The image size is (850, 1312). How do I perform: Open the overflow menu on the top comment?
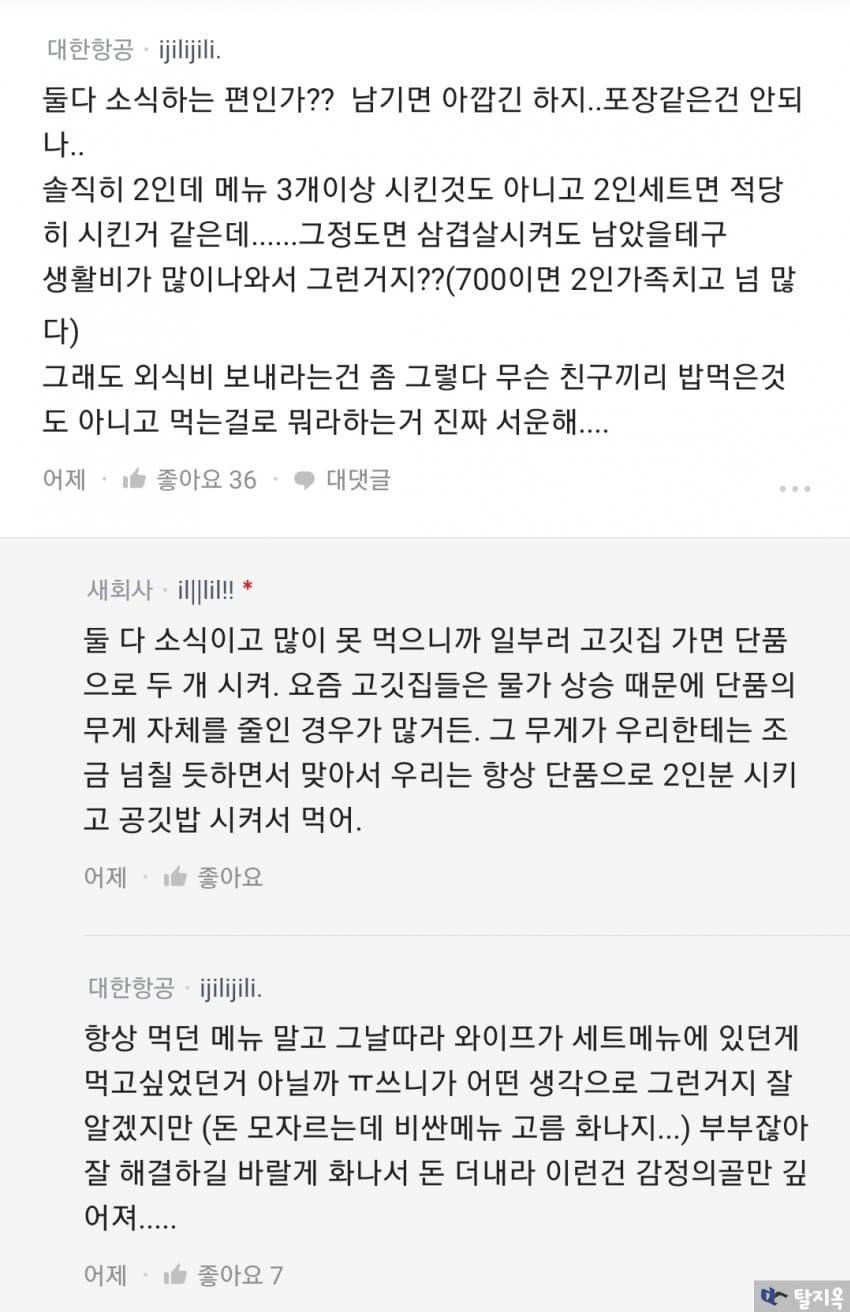tap(794, 489)
